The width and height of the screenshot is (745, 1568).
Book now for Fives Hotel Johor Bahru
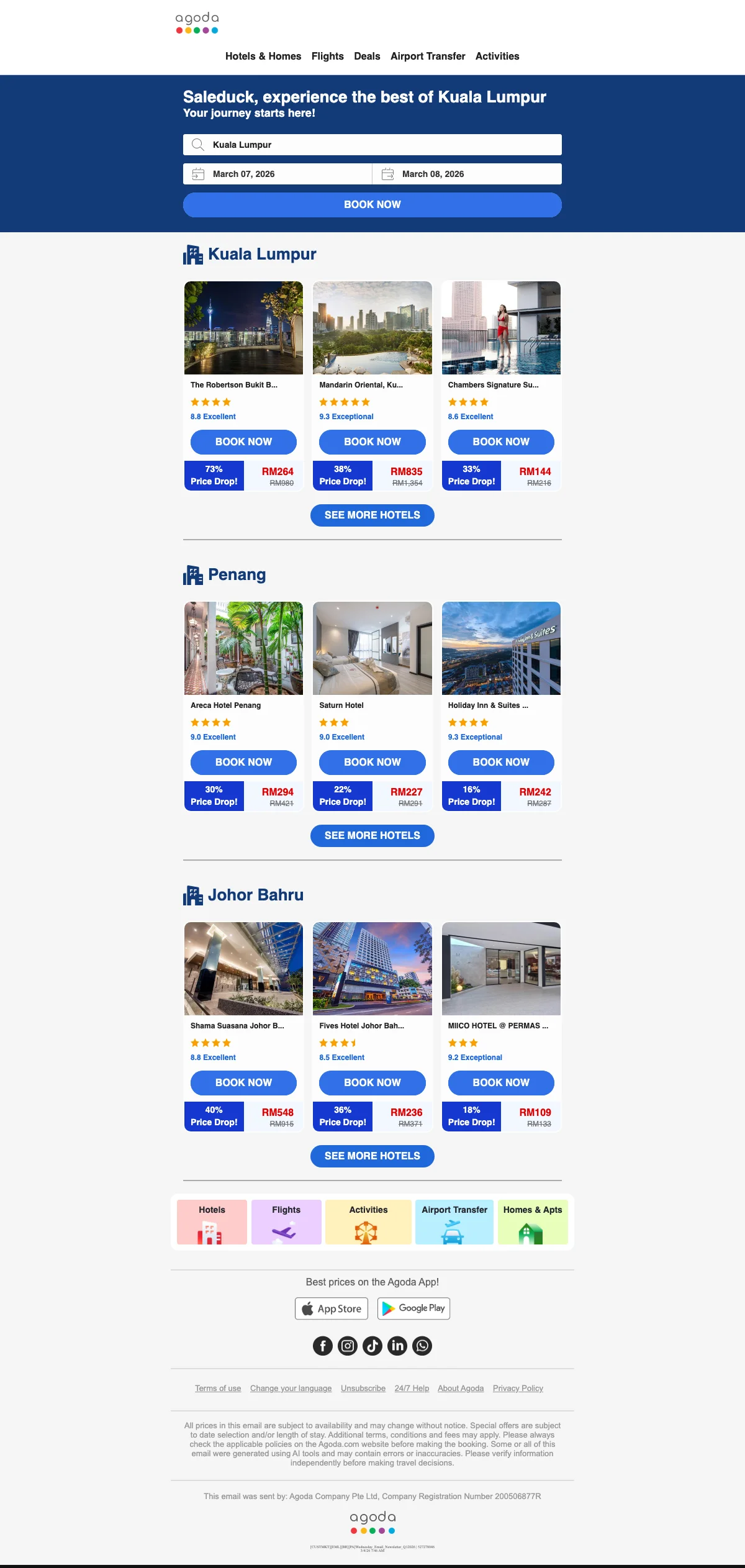(372, 1082)
